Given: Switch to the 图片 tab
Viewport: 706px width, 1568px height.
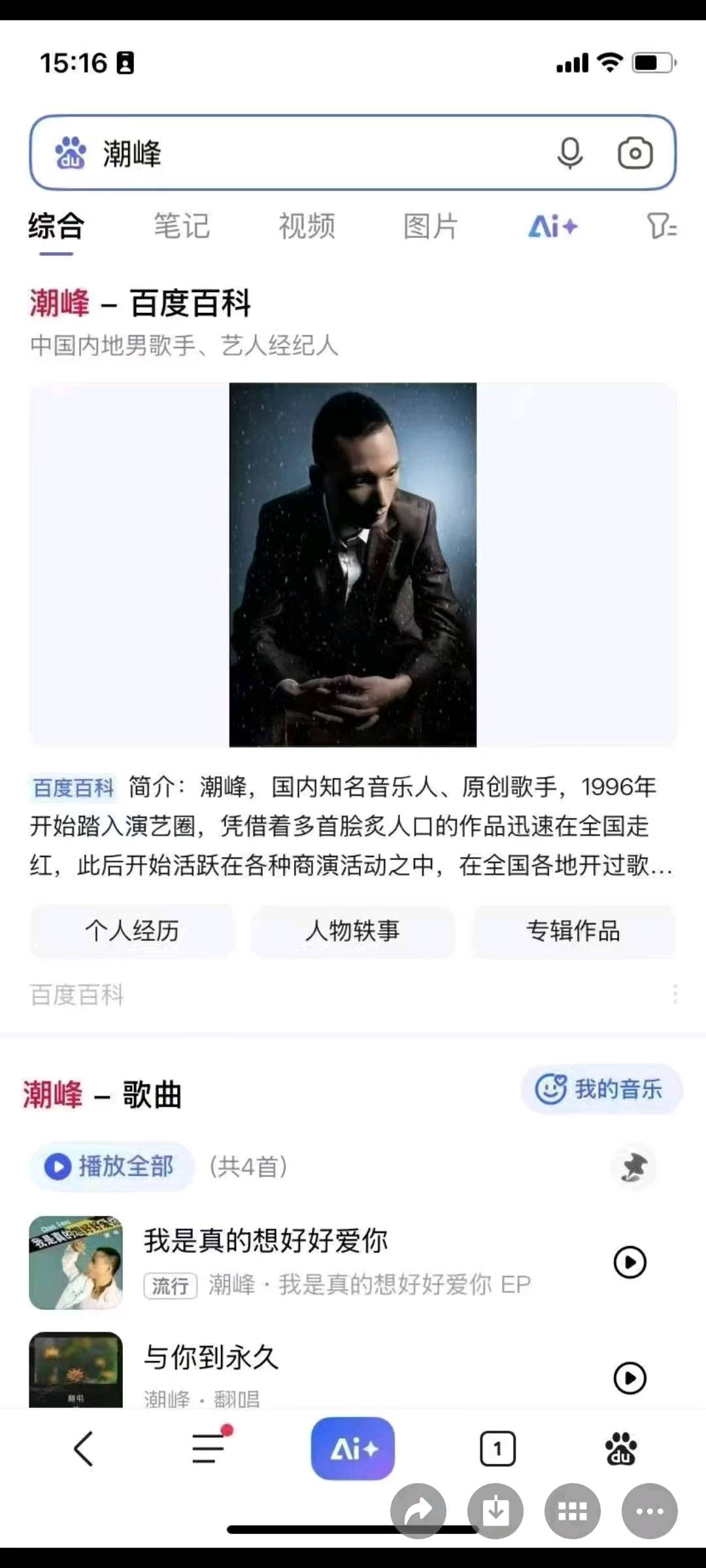Looking at the screenshot, I should (x=431, y=227).
